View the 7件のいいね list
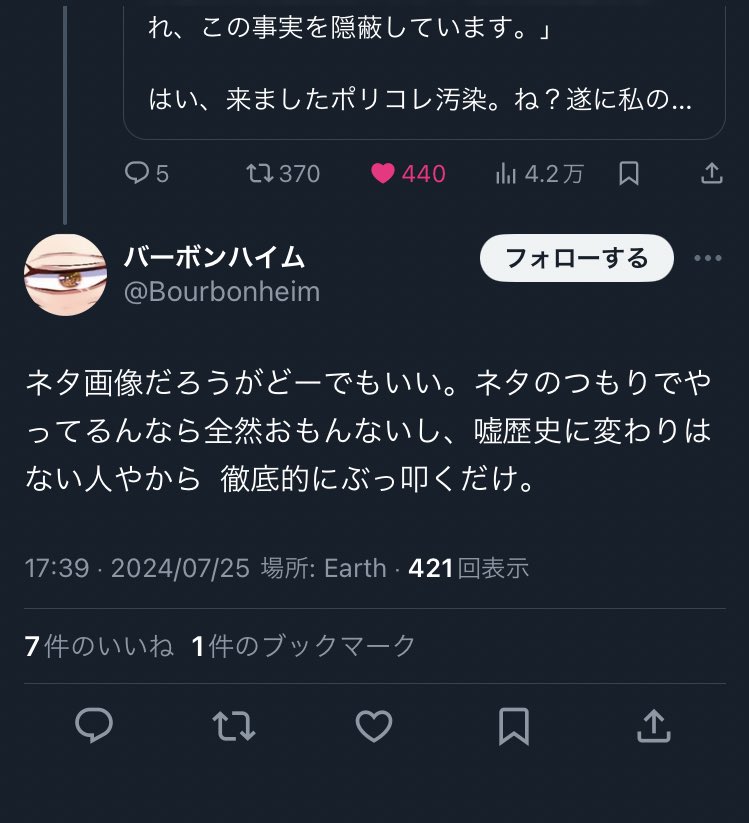Viewport: 749px width, 823px height. (99, 646)
